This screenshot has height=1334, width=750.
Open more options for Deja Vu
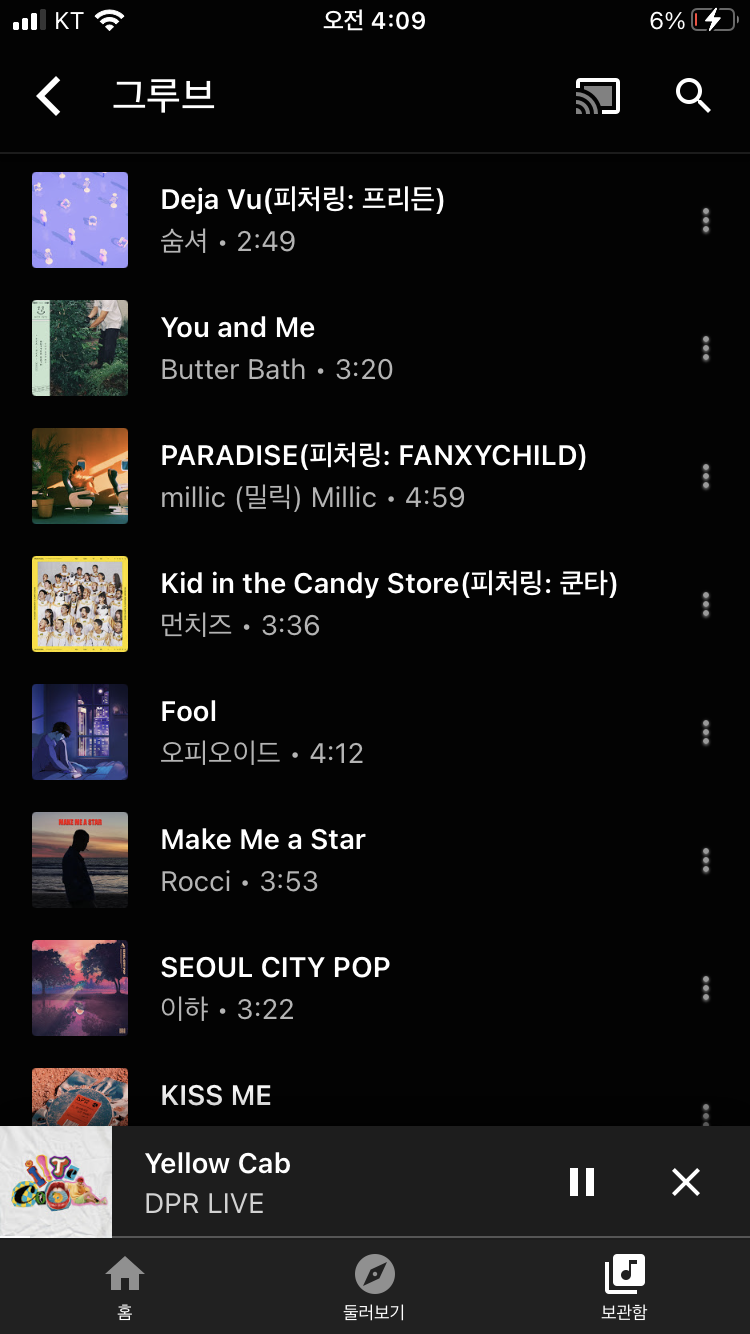[x=705, y=220]
